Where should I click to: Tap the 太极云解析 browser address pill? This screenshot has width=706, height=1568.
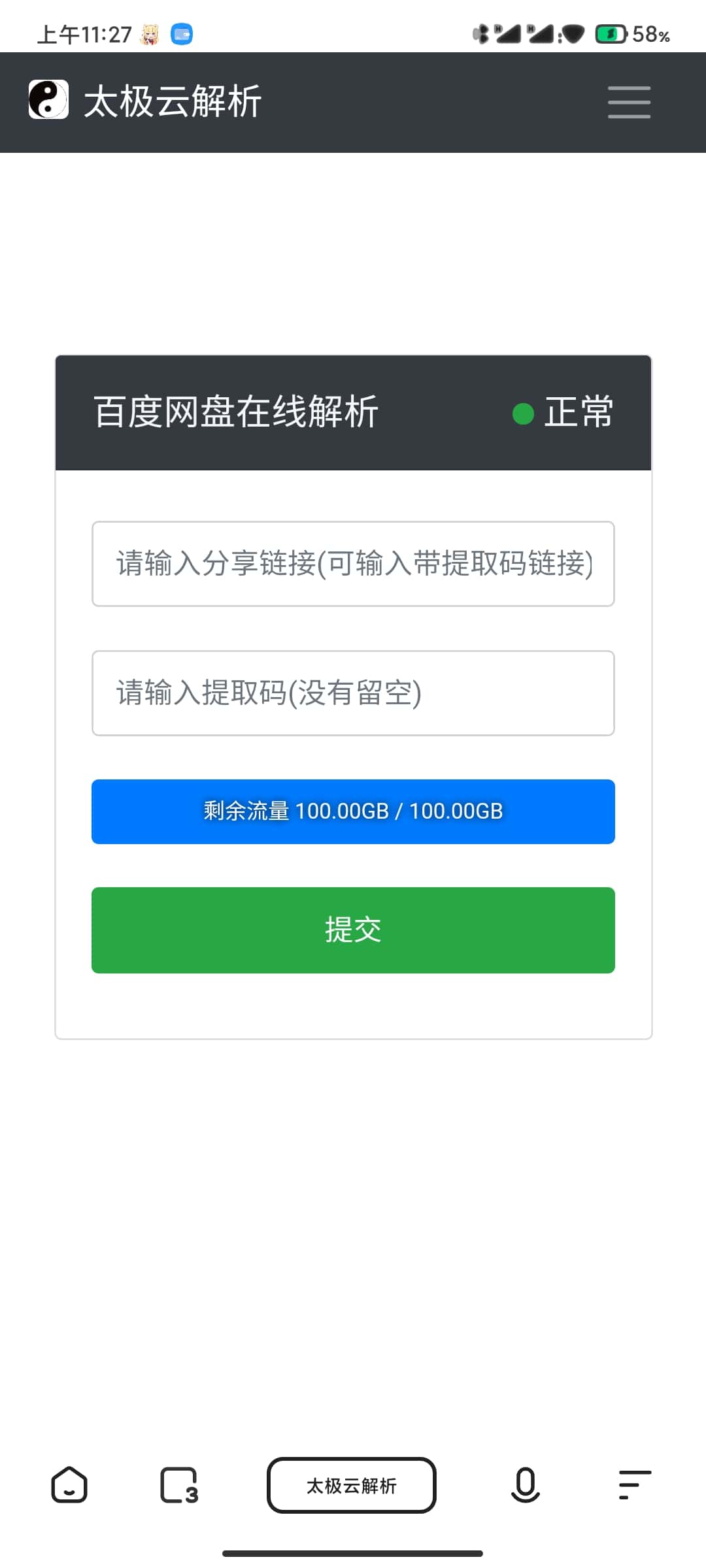click(x=352, y=1485)
